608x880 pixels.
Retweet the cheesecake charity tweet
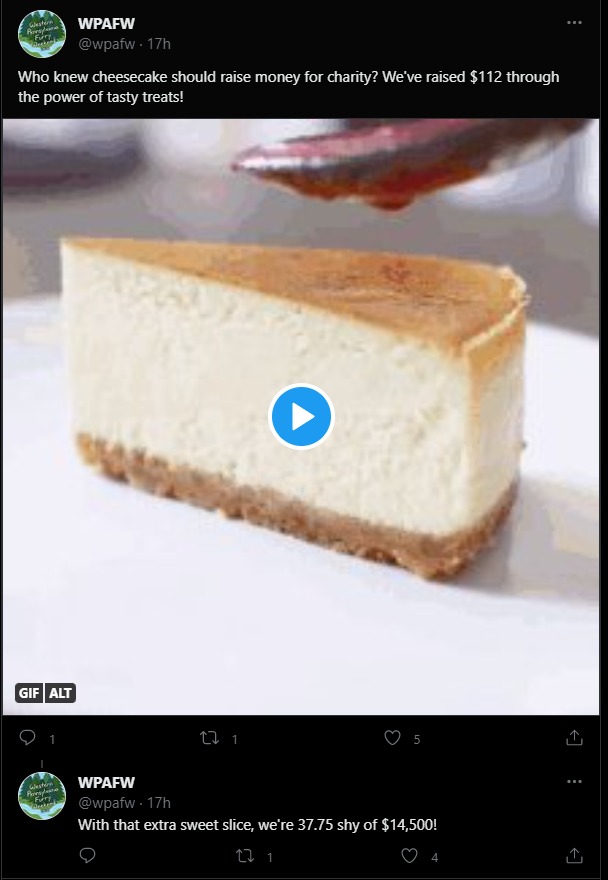[x=210, y=738]
